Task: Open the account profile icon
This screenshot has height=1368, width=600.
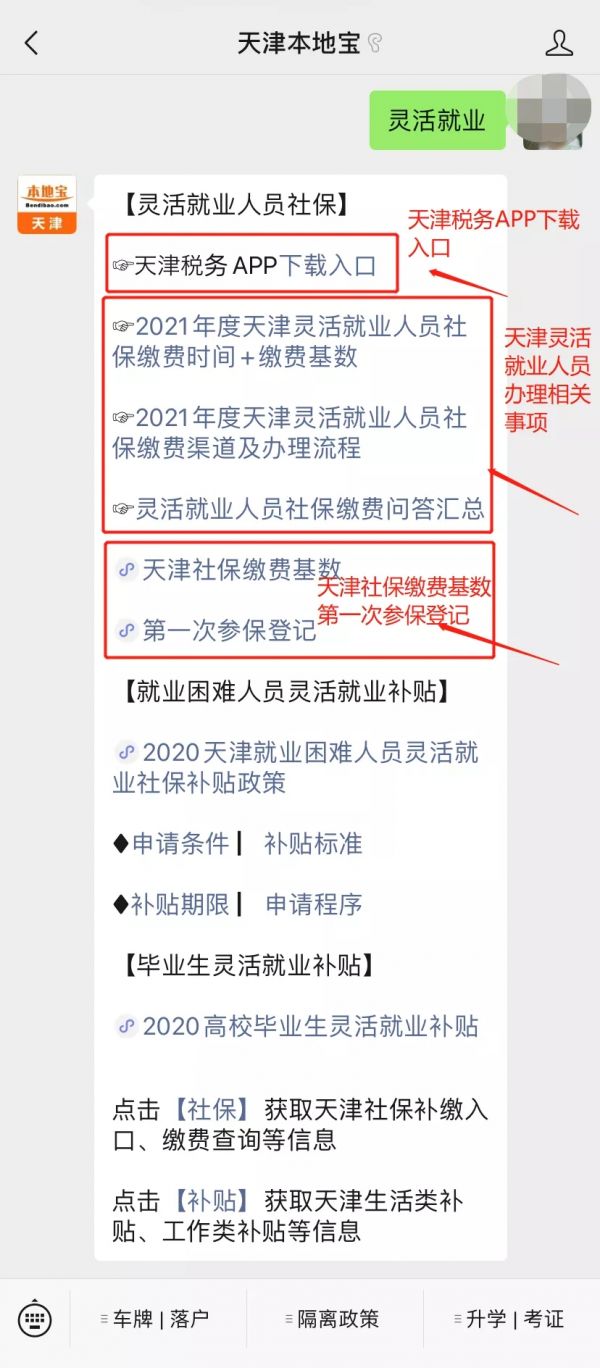Action: pos(559,43)
